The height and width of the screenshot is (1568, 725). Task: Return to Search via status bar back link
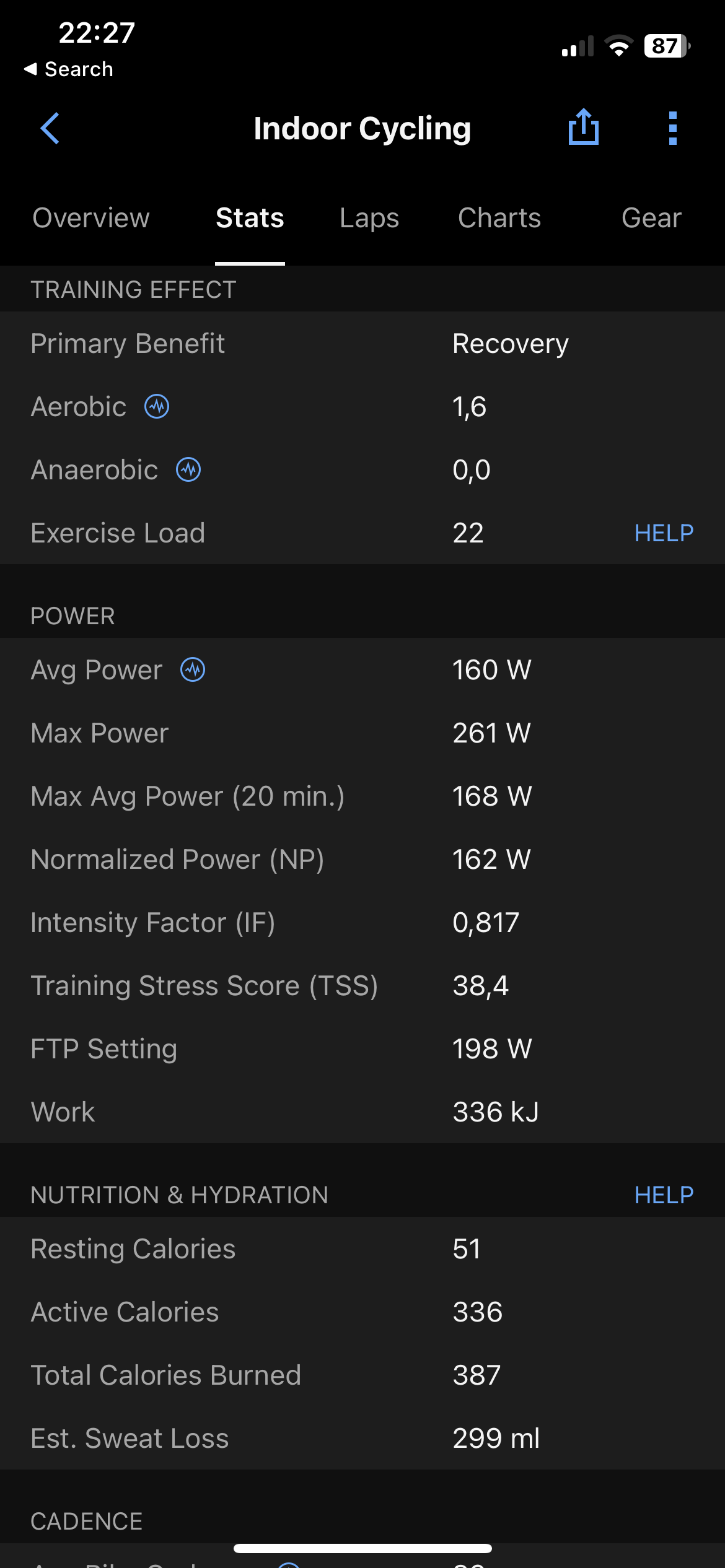coord(69,69)
